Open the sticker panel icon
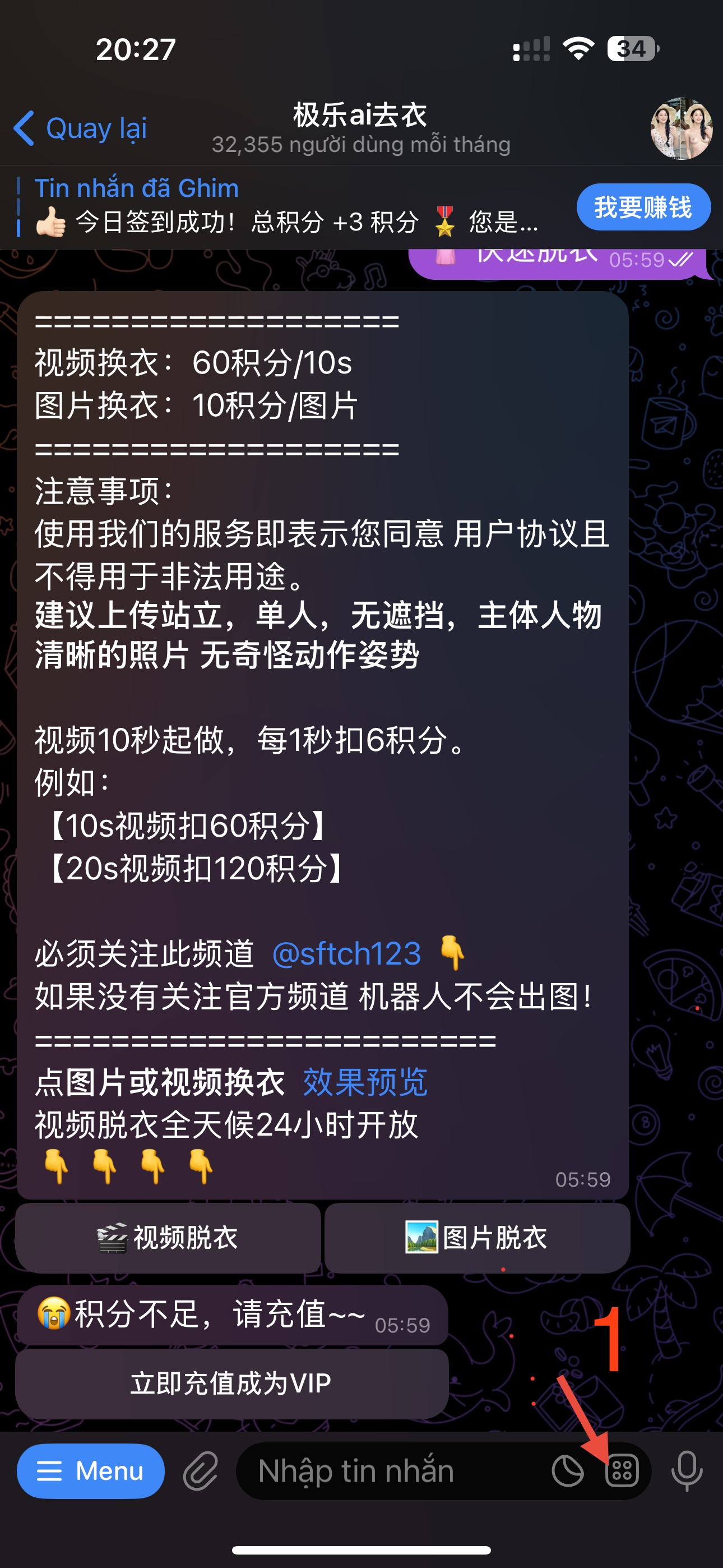Image resolution: width=723 pixels, height=1568 pixels. click(568, 1471)
